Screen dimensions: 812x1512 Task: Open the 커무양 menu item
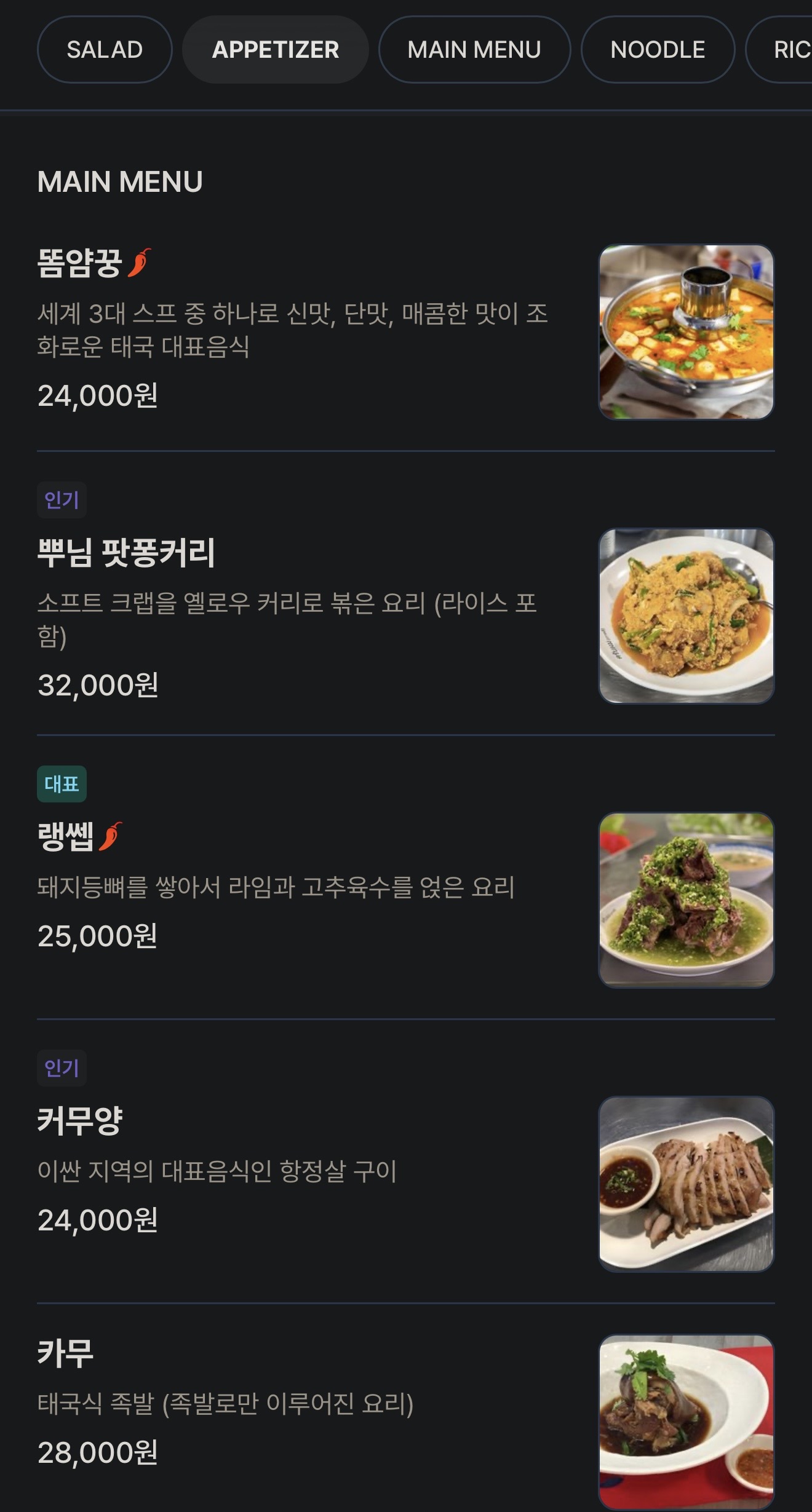(x=80, y=1120)
